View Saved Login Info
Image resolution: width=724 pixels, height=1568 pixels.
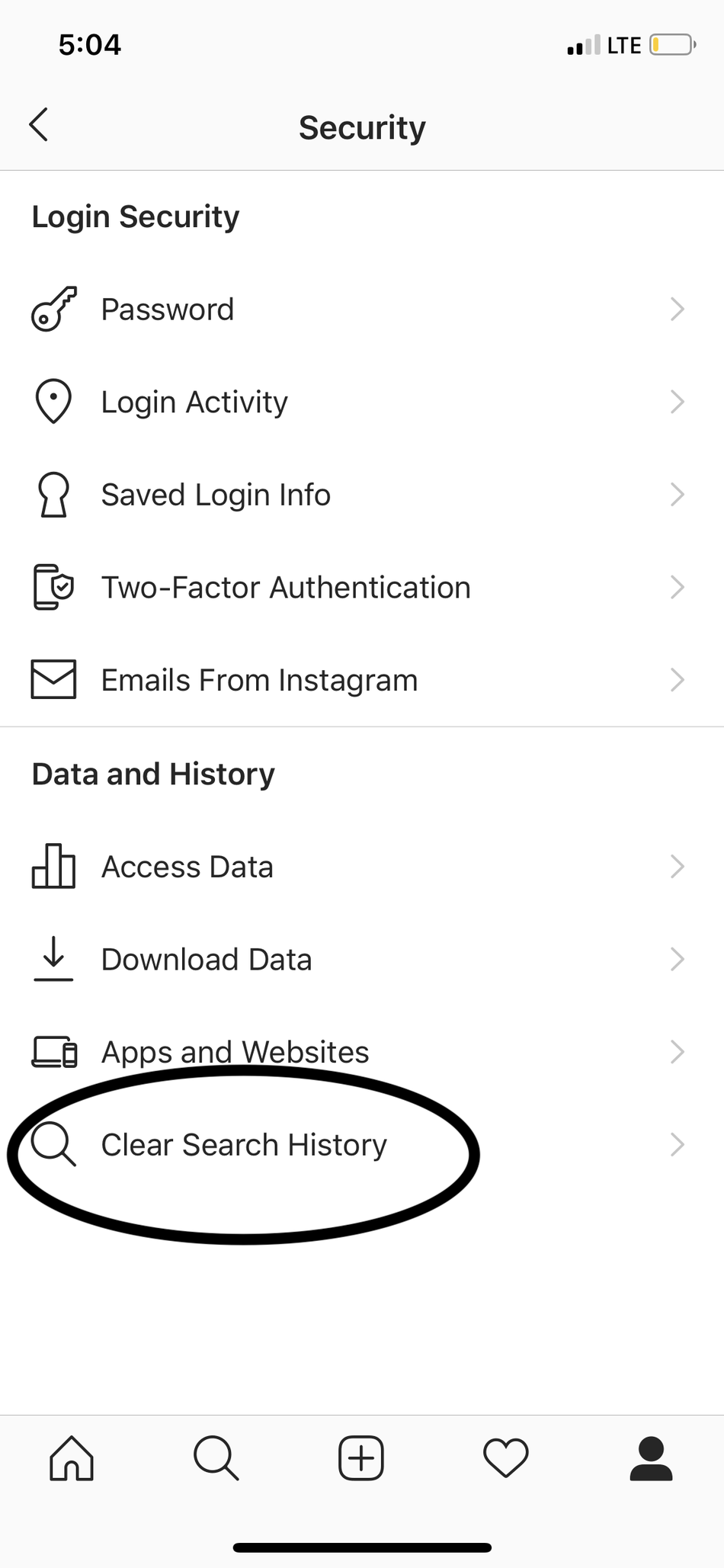tap(216, 495)
